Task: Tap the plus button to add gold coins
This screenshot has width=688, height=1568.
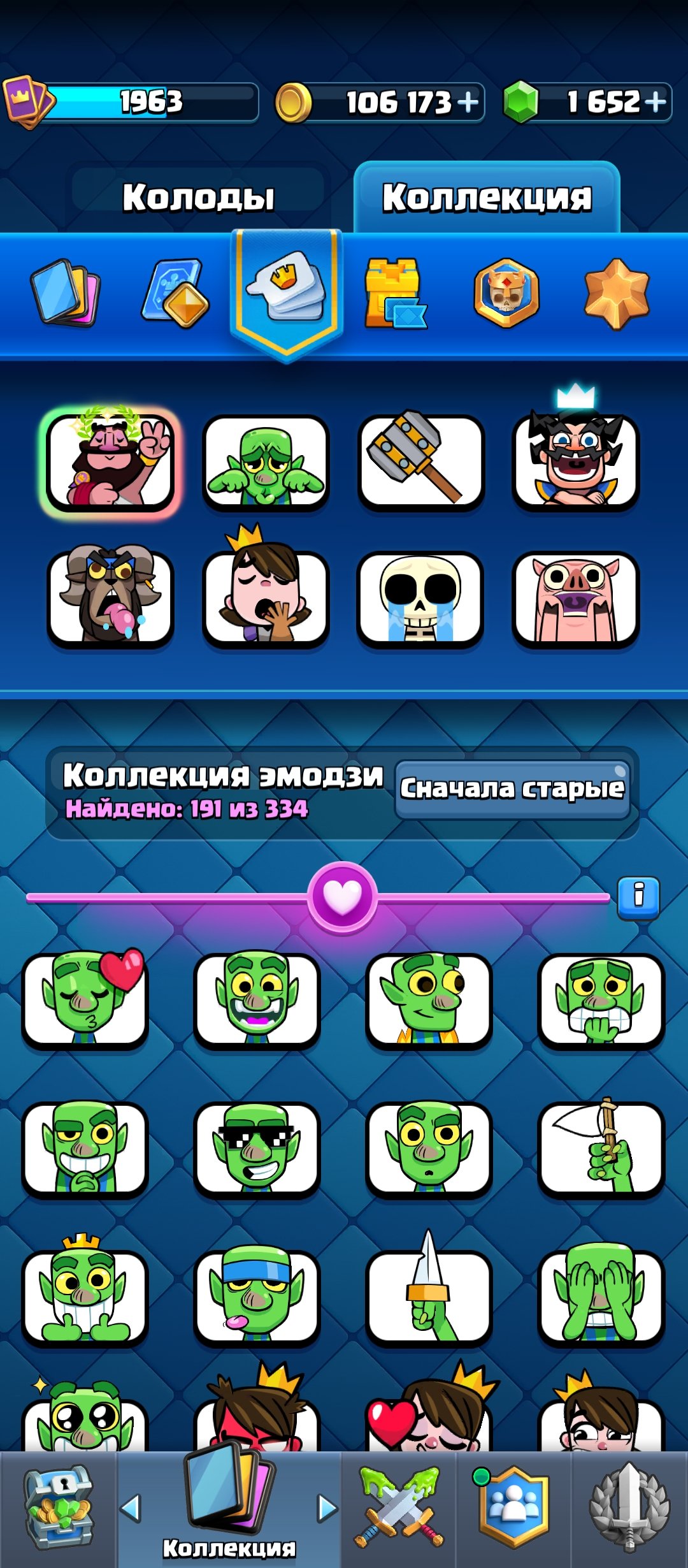Action: (x=468, y=102)
